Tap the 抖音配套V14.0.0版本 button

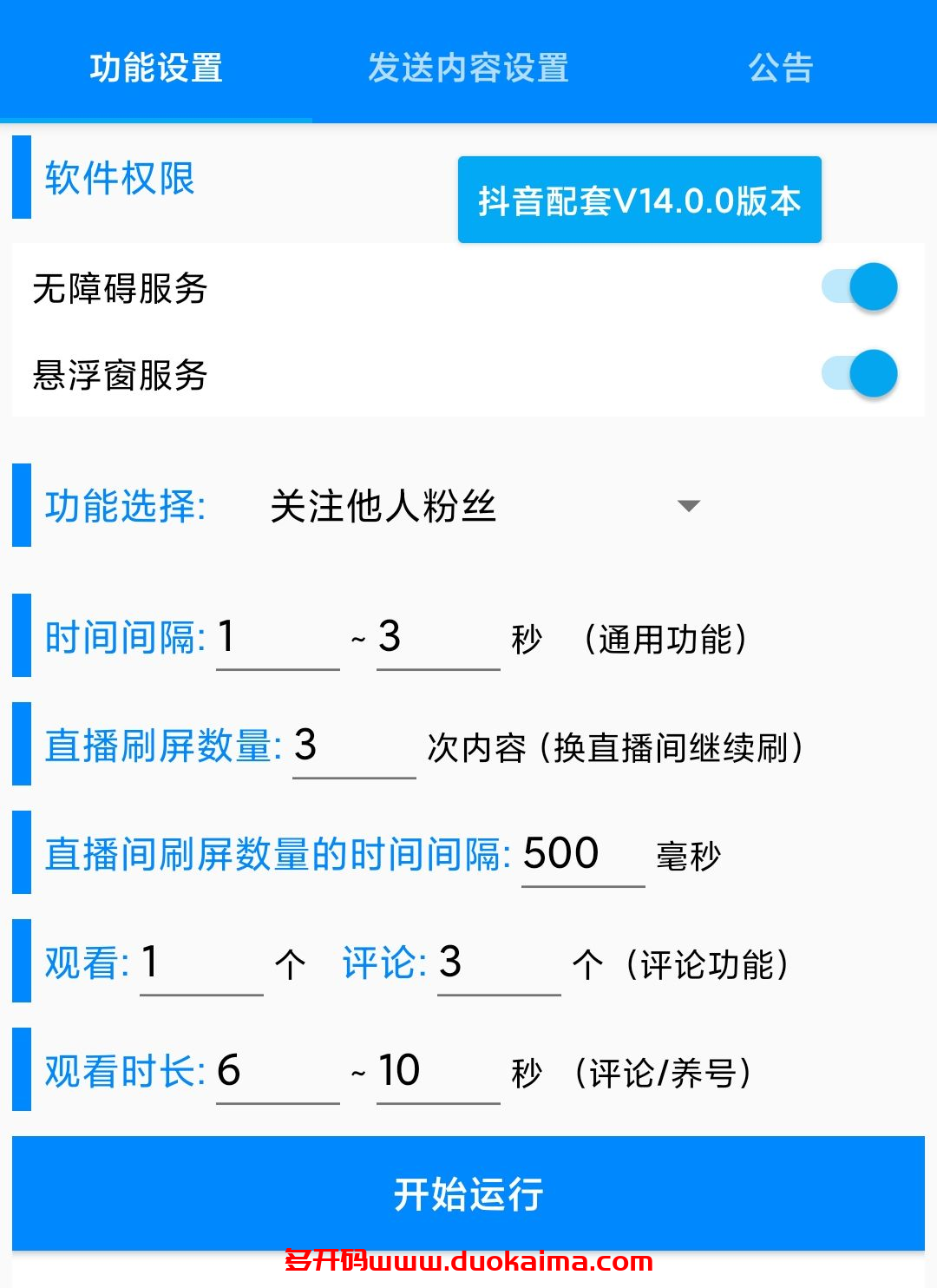[x=639, y=200]
